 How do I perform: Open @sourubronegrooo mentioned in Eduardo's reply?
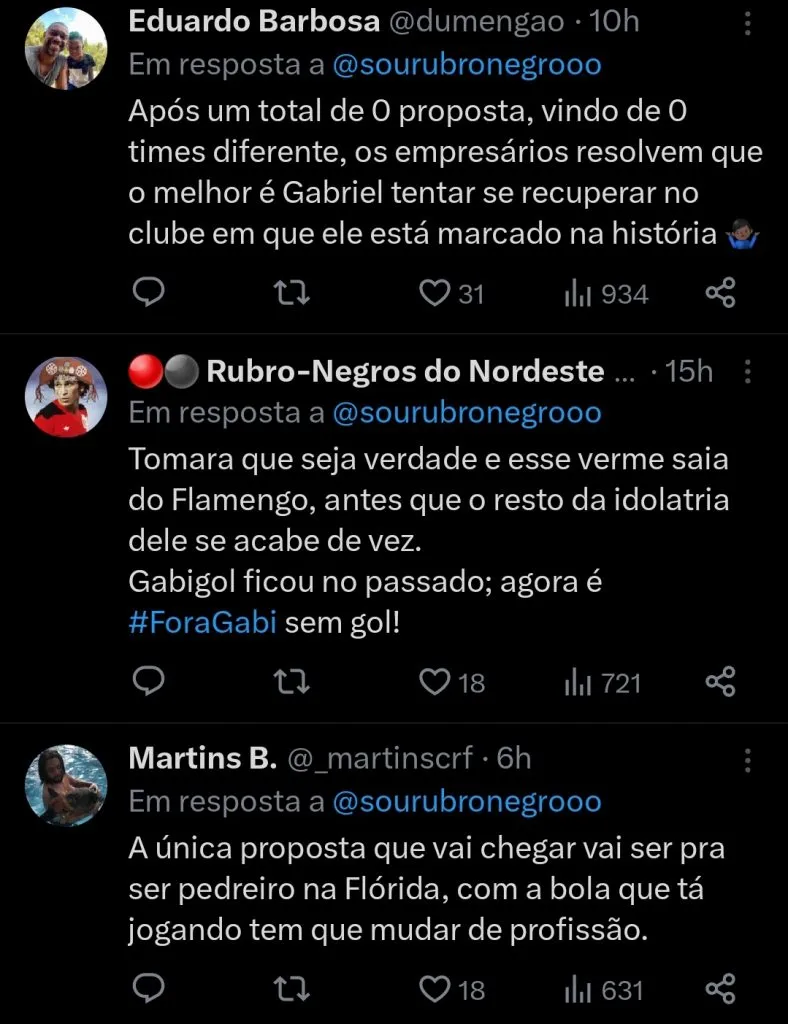pyautogui.click(x=470, y=63)
